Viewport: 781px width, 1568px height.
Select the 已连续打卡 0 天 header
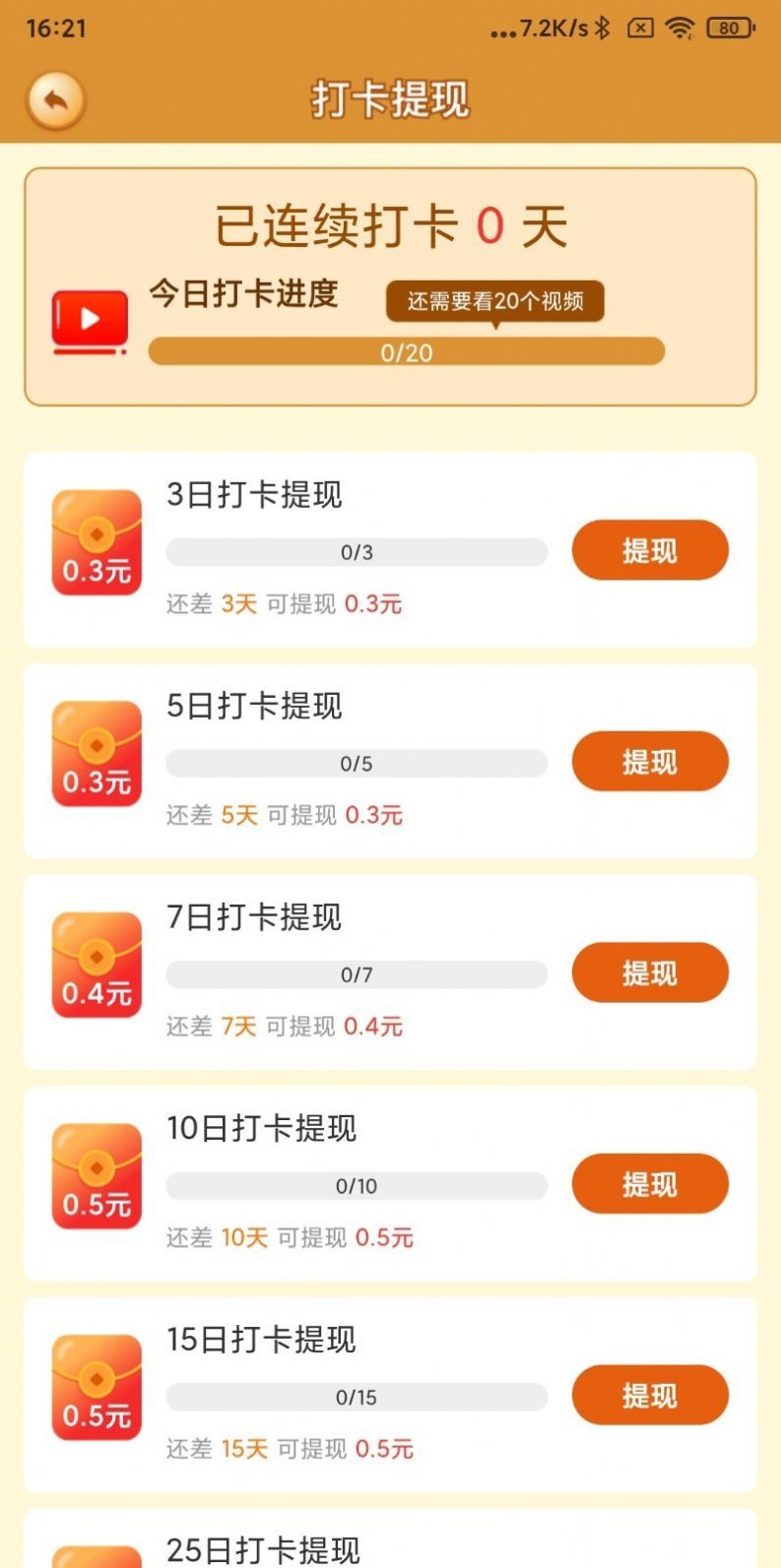390,223
